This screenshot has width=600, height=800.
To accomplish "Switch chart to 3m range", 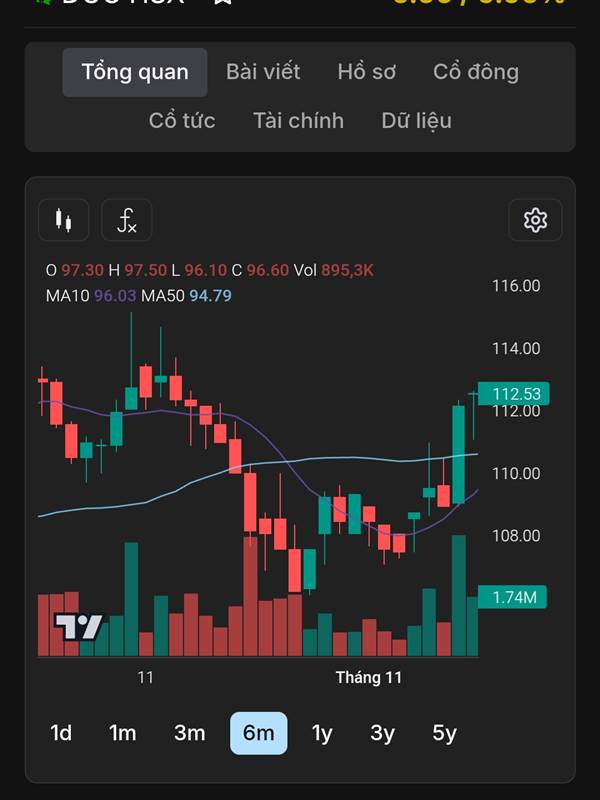I will pyautogui.click(x=189, y=733).
